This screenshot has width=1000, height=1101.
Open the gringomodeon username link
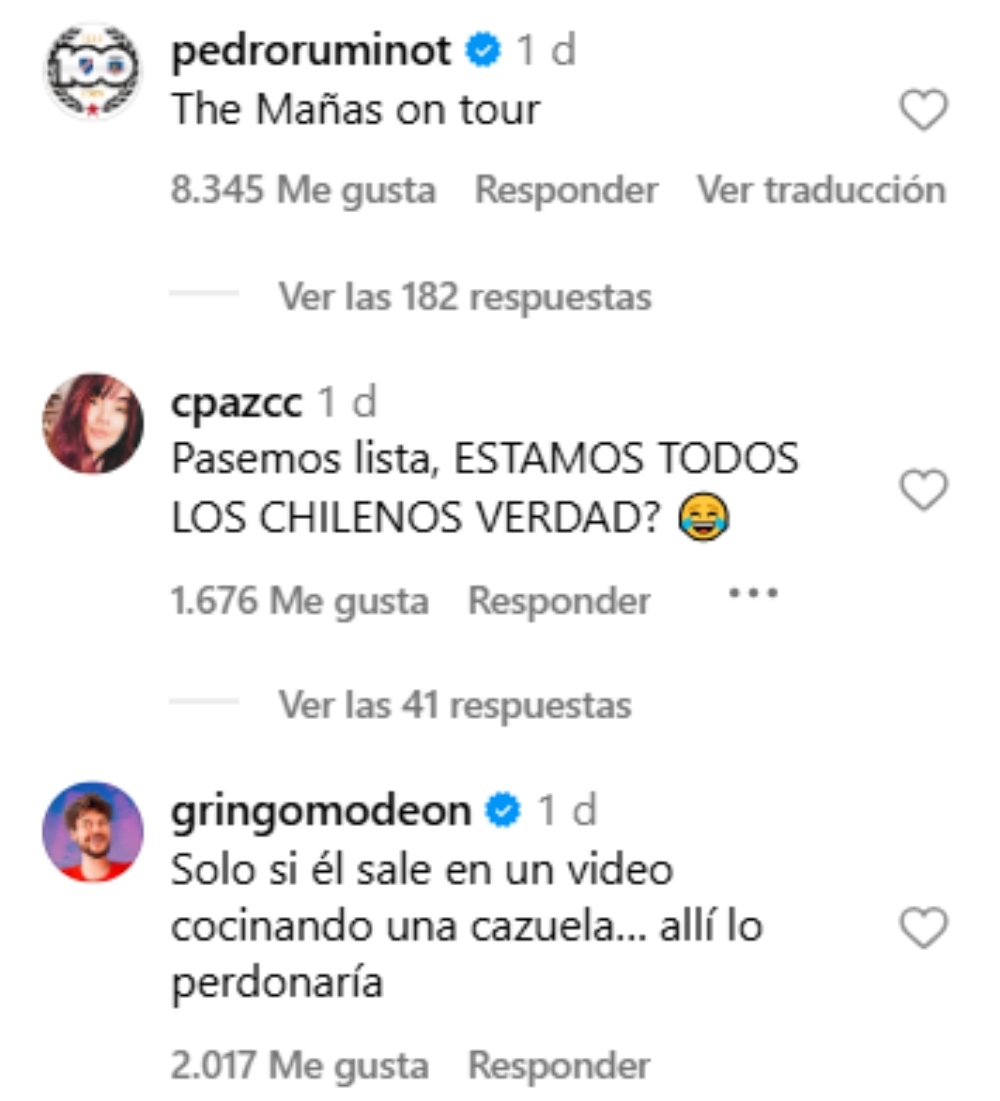(x=320, y=811)
